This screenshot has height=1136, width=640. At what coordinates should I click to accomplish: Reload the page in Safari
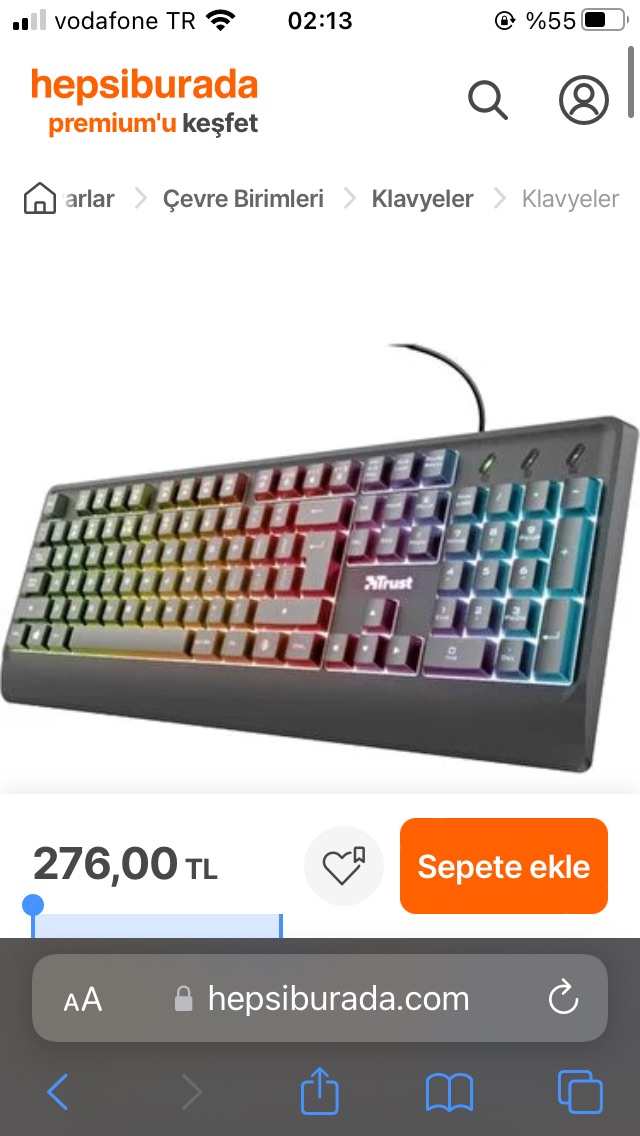click(x=564, y=998)
